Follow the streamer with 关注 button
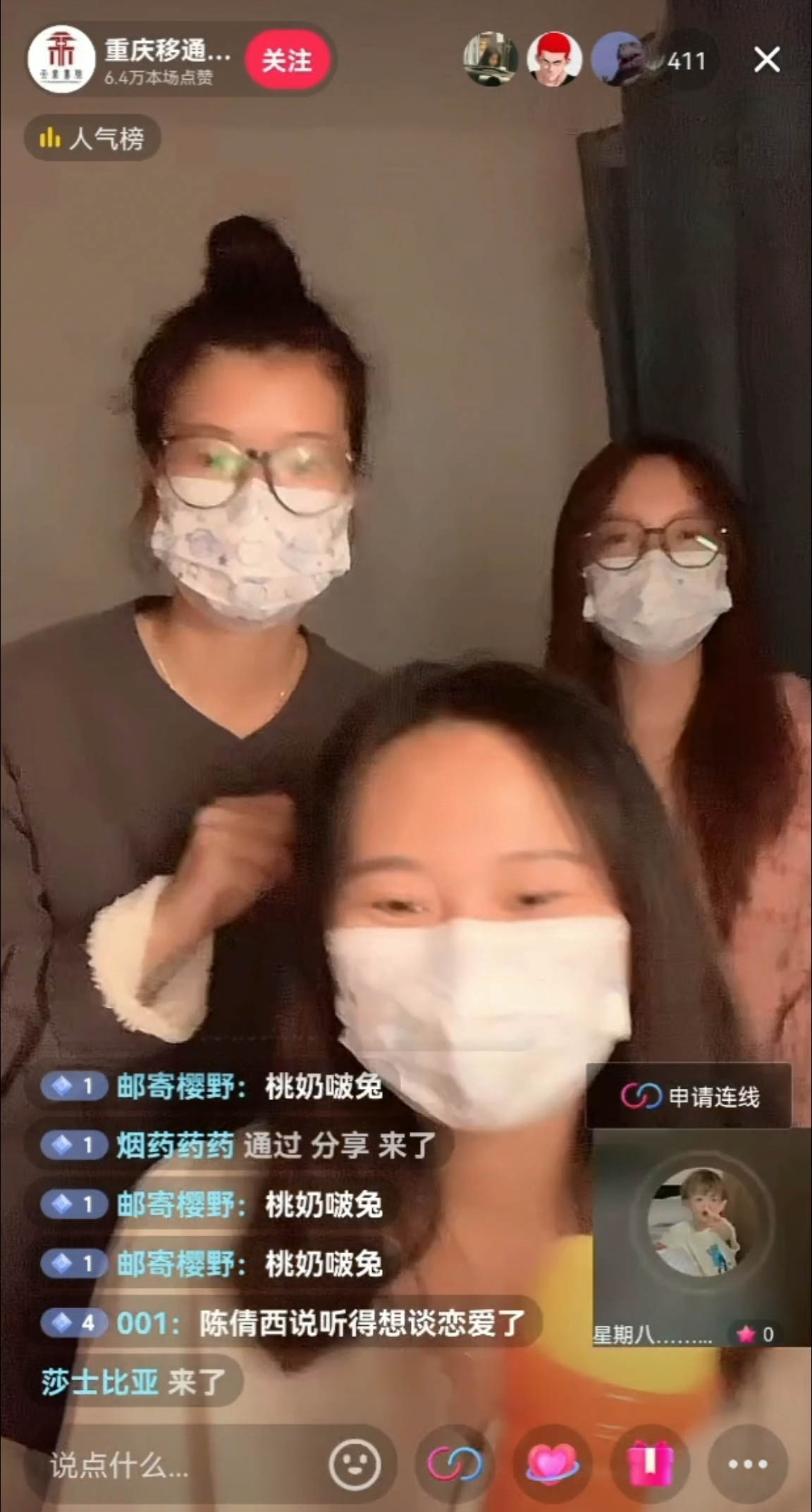The image size is (812, 1512). pyautogui.click(x=288, y=61)
